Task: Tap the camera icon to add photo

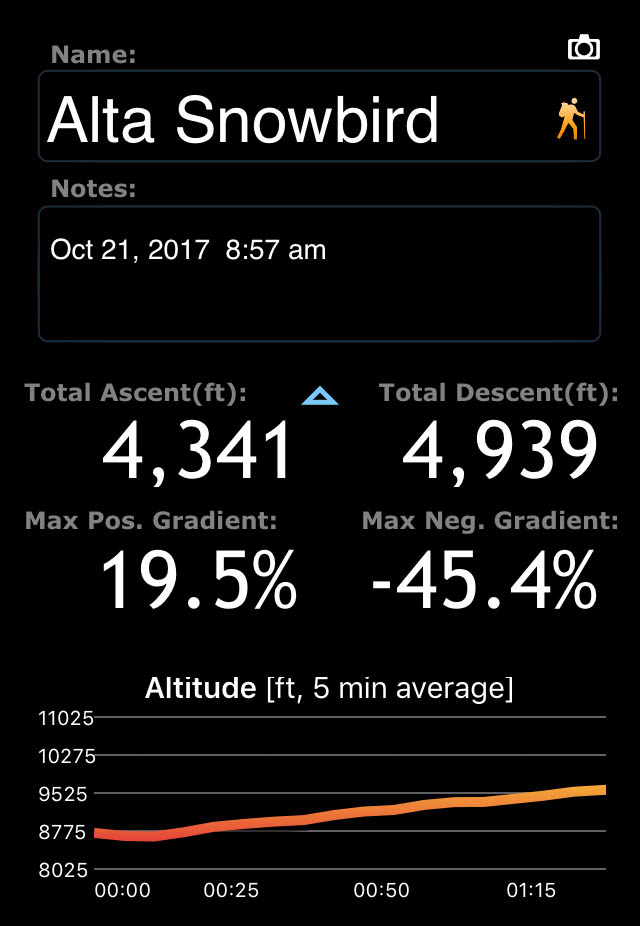Action: tap(583, 47)
